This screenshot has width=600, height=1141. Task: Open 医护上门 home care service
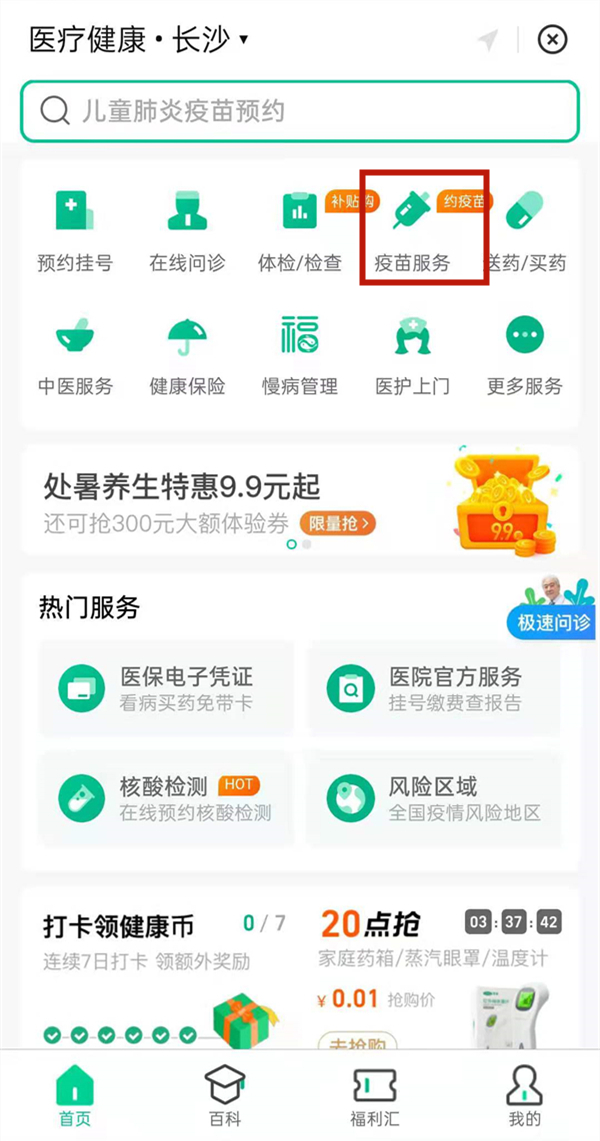pos(412,355)
